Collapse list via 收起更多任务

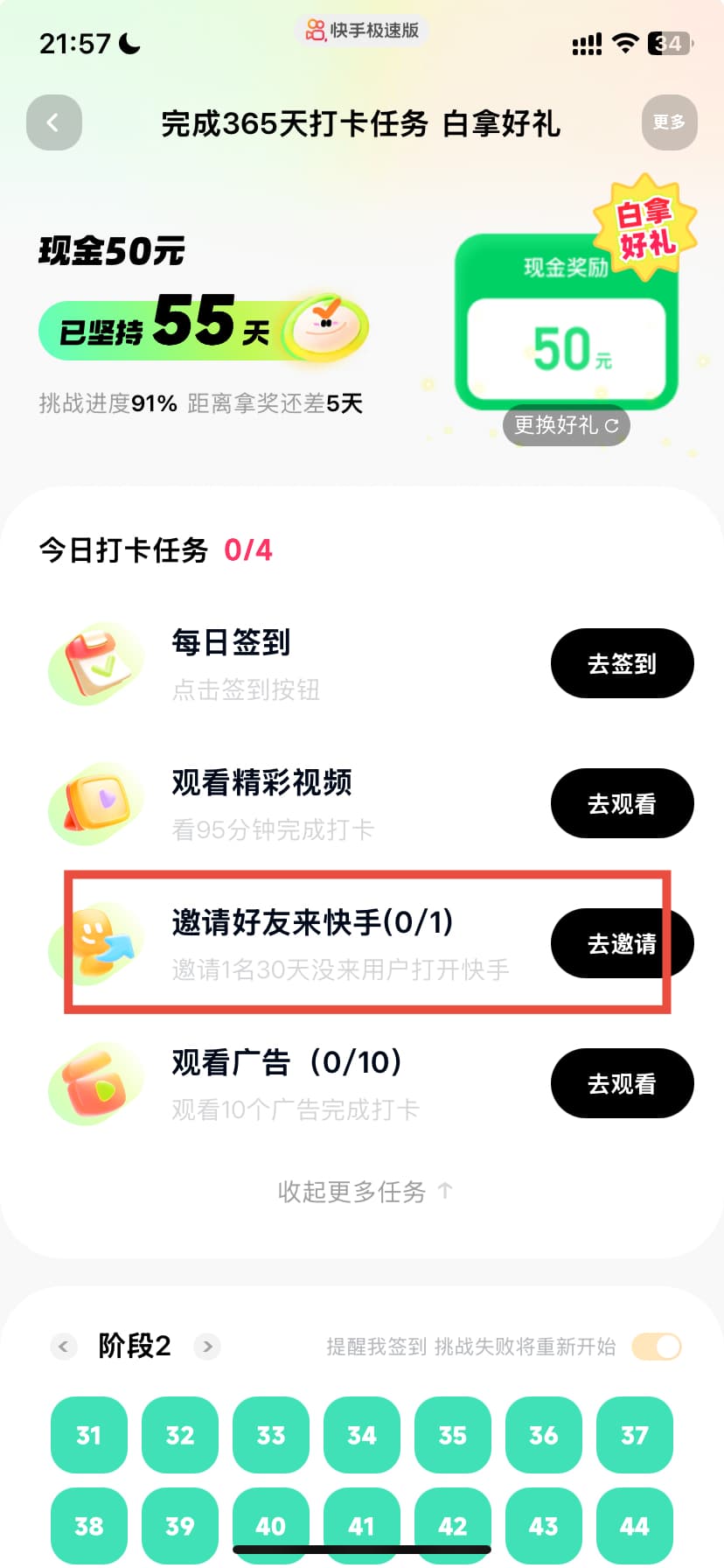pyautogui.click(x=364, y=1191)
